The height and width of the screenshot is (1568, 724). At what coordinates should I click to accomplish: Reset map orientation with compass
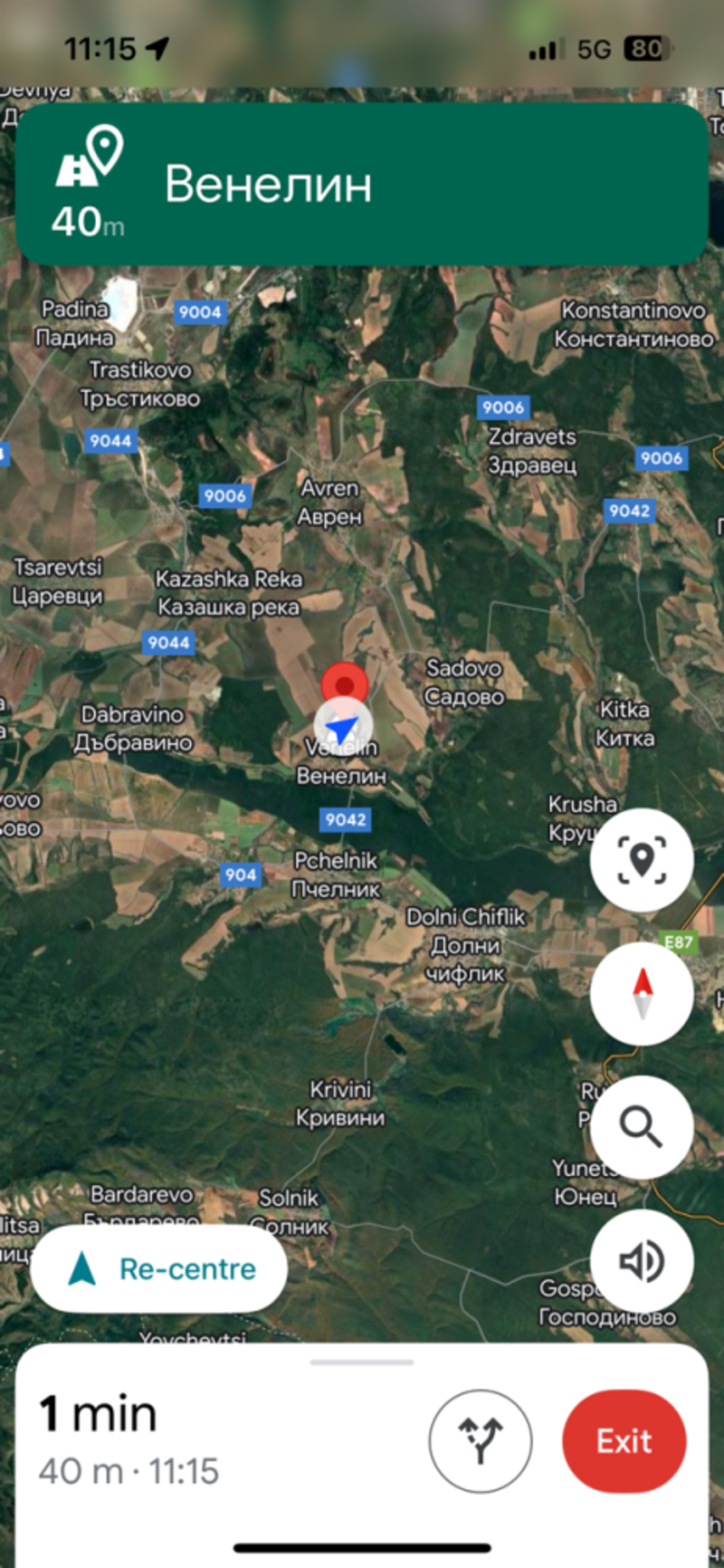pyautogui.click(x=642, y=993)
